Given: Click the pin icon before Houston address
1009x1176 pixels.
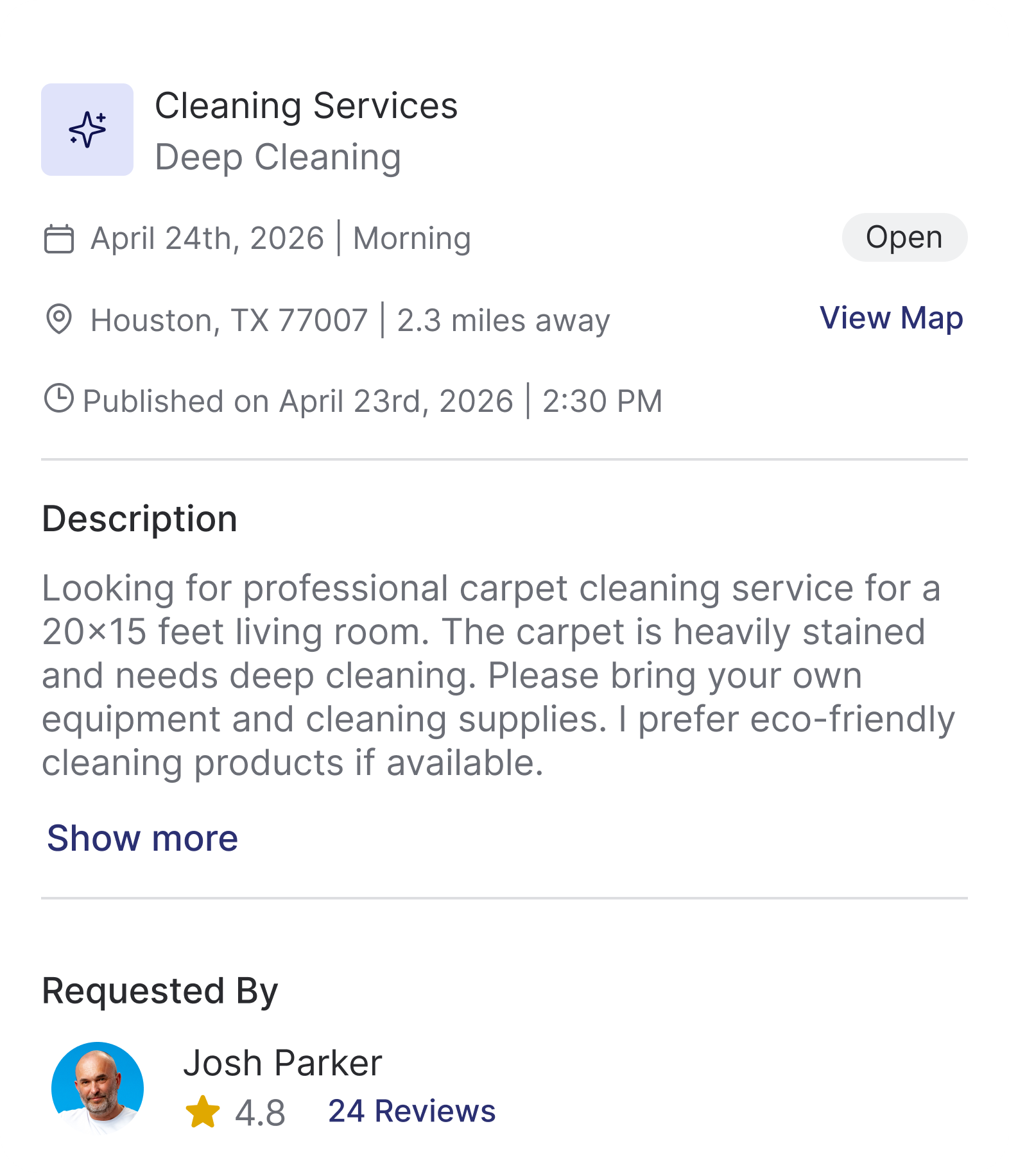Looking at the screenshot, I should pos(59,320).
